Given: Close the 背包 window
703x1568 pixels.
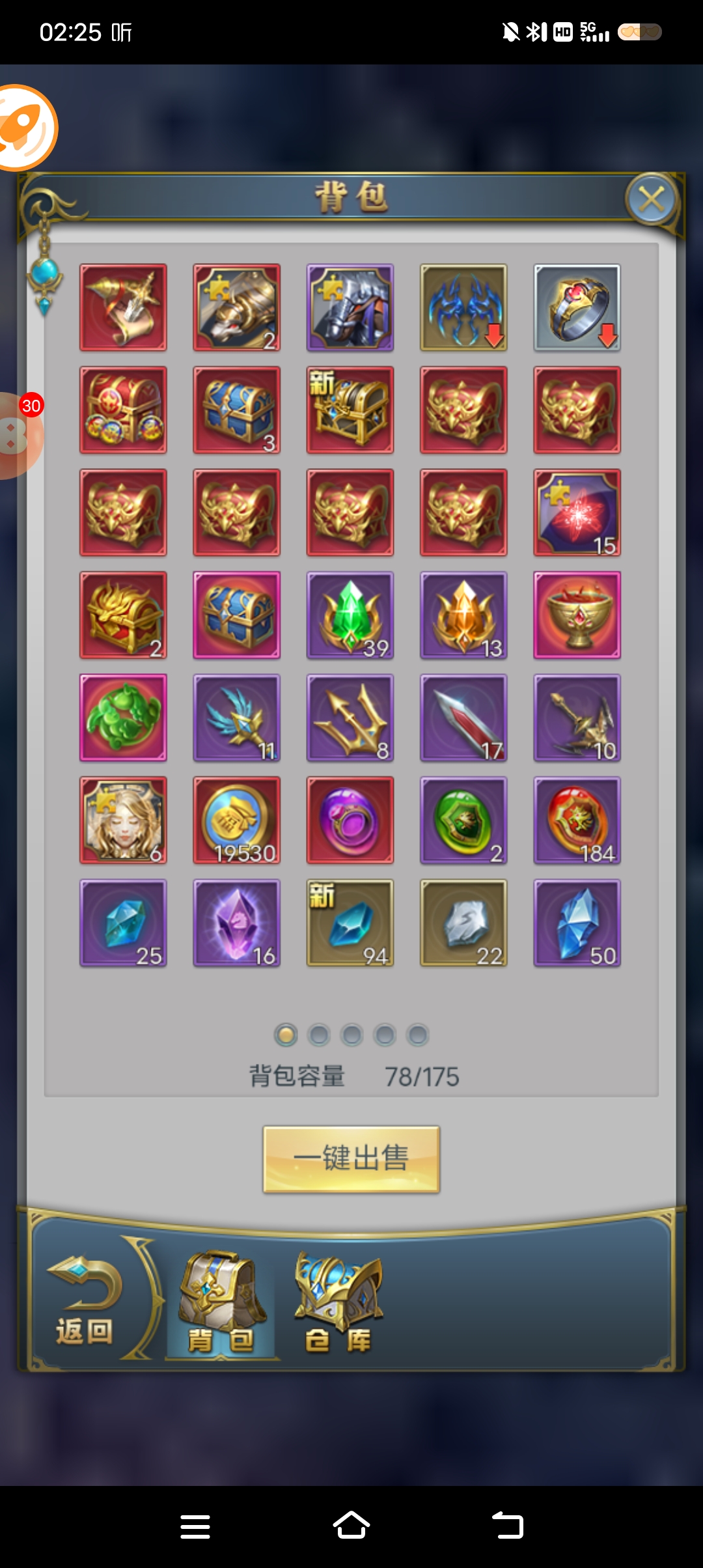Looking at the screenshot, I should pyautogui.click(x=652, y=199).
